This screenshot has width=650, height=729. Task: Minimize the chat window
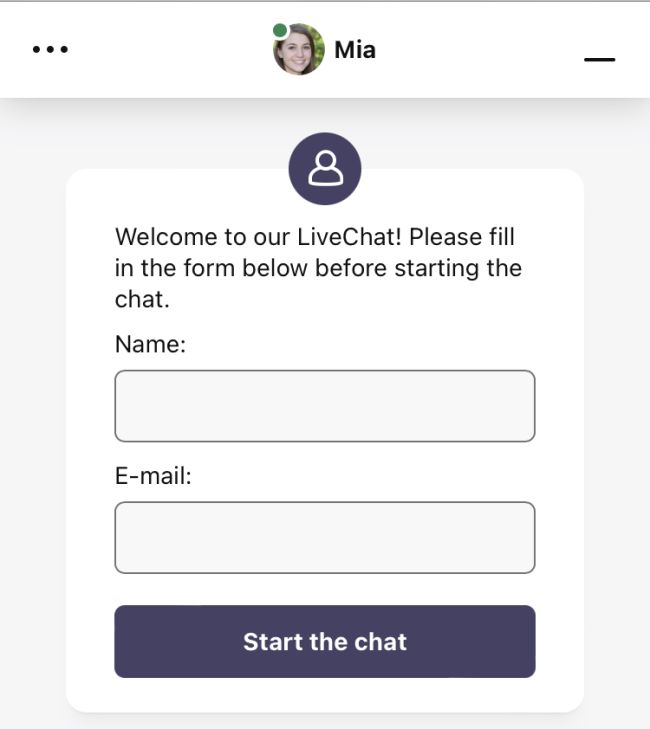point(599,59)
